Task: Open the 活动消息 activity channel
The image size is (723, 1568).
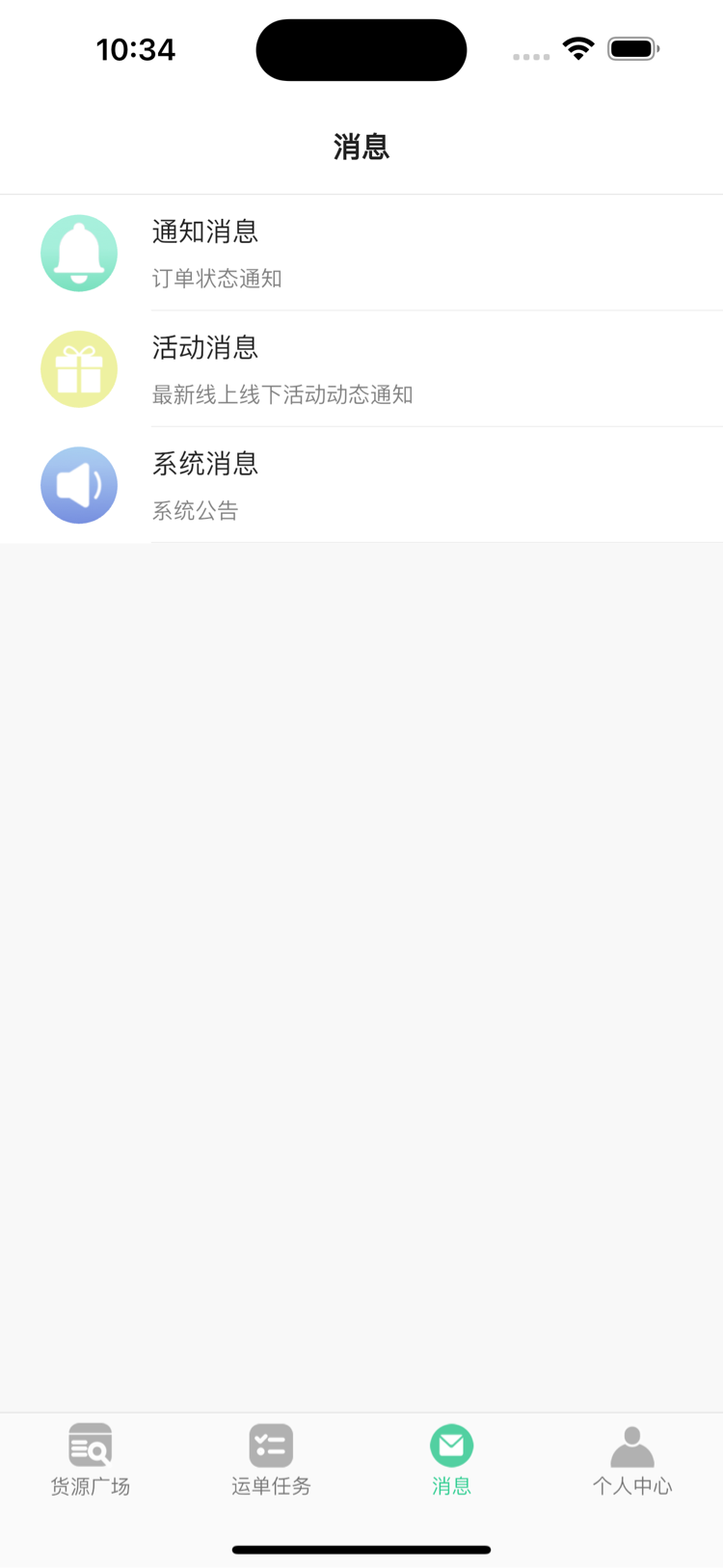Action: click(x=204, y=349)
